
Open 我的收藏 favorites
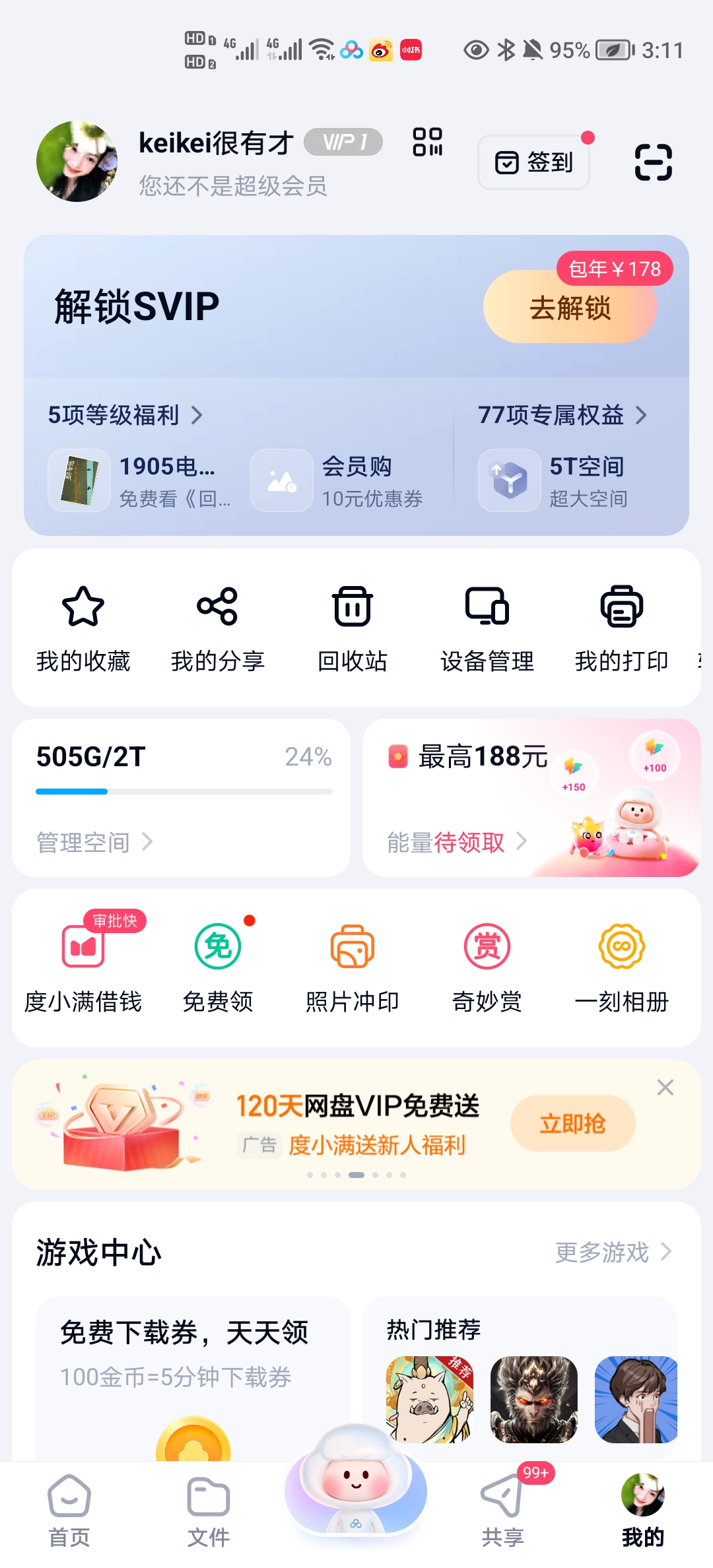point(83,628)
